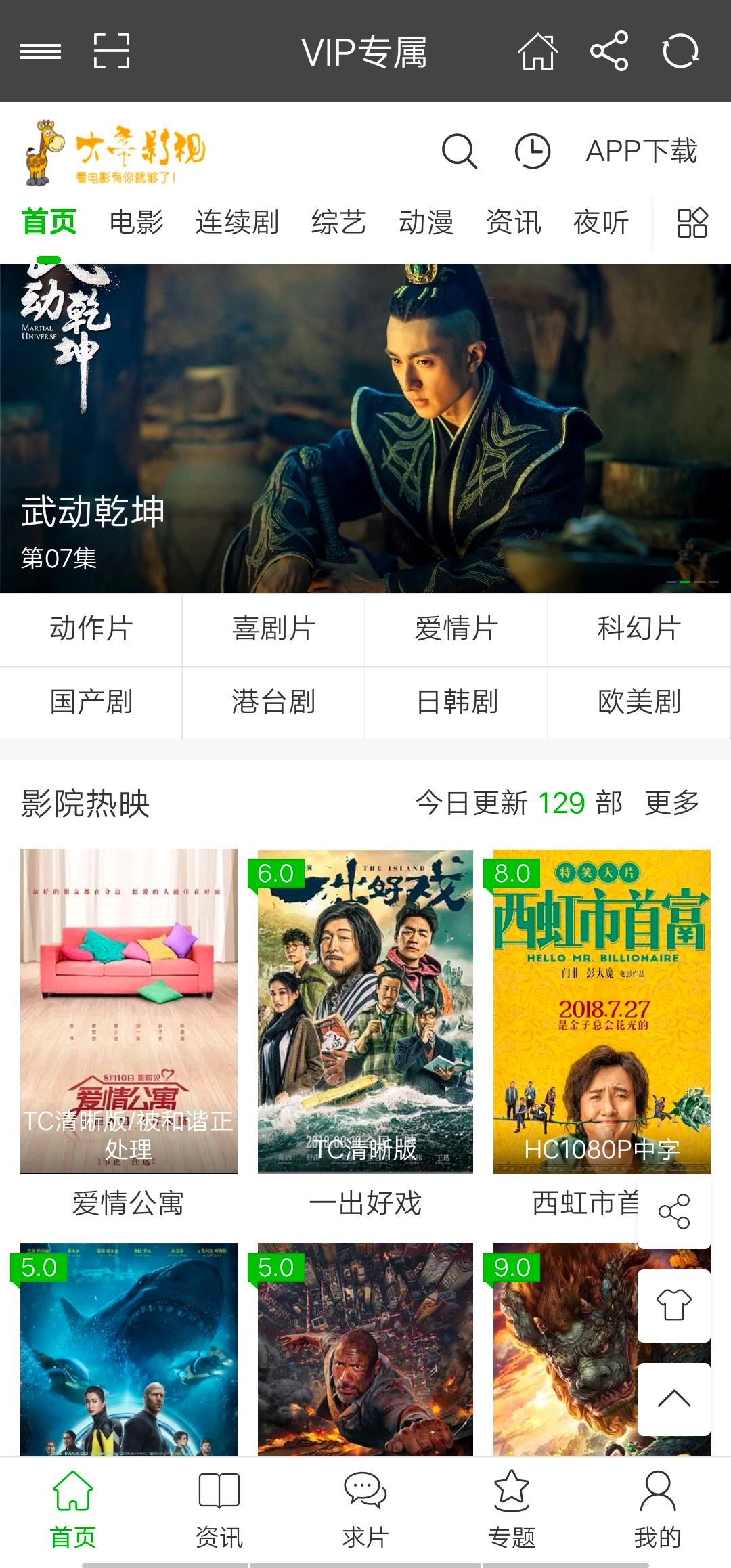Refresh the page with the circular arrow icon
The width and height of the screenshot is (731, 1568).
click(x=680, y=51)
